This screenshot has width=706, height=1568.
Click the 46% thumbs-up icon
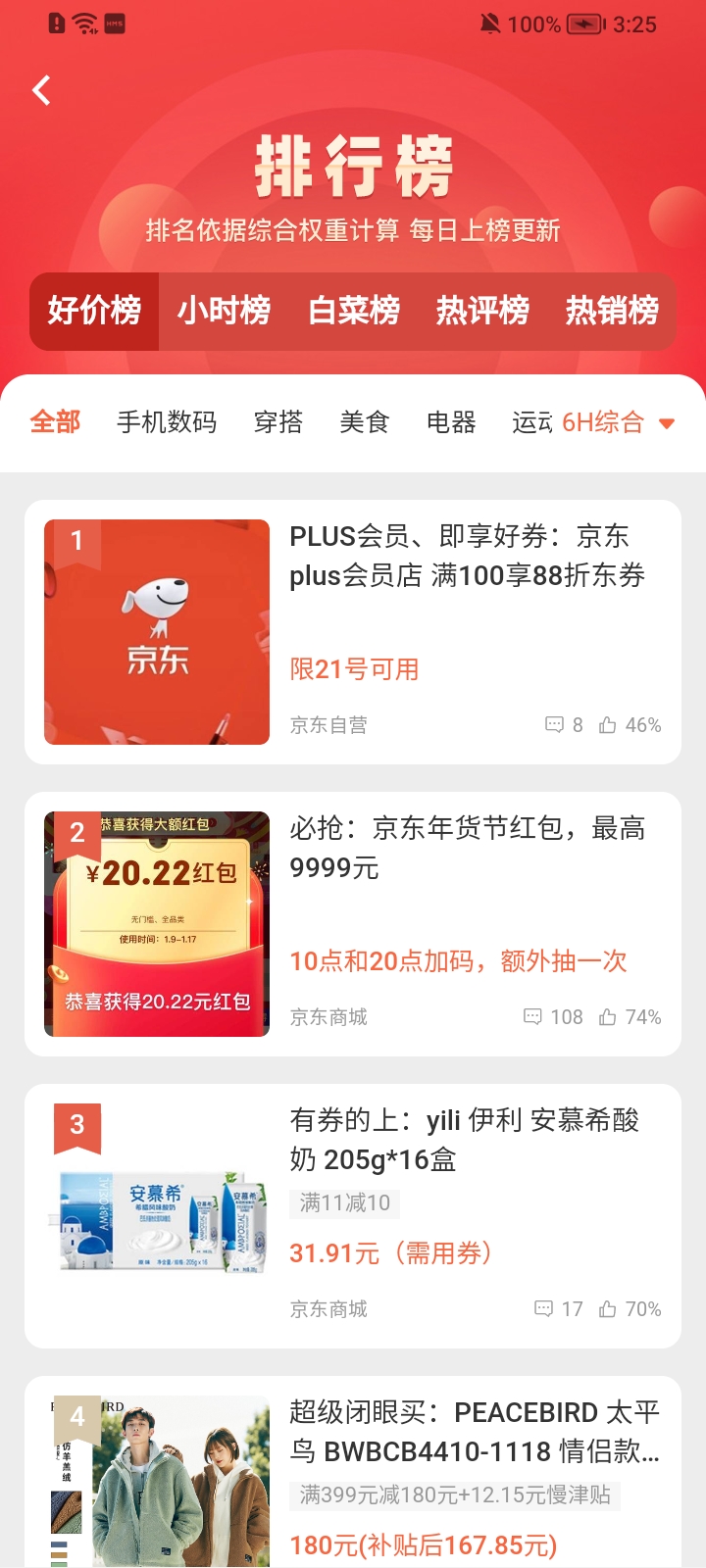[609, 724]
